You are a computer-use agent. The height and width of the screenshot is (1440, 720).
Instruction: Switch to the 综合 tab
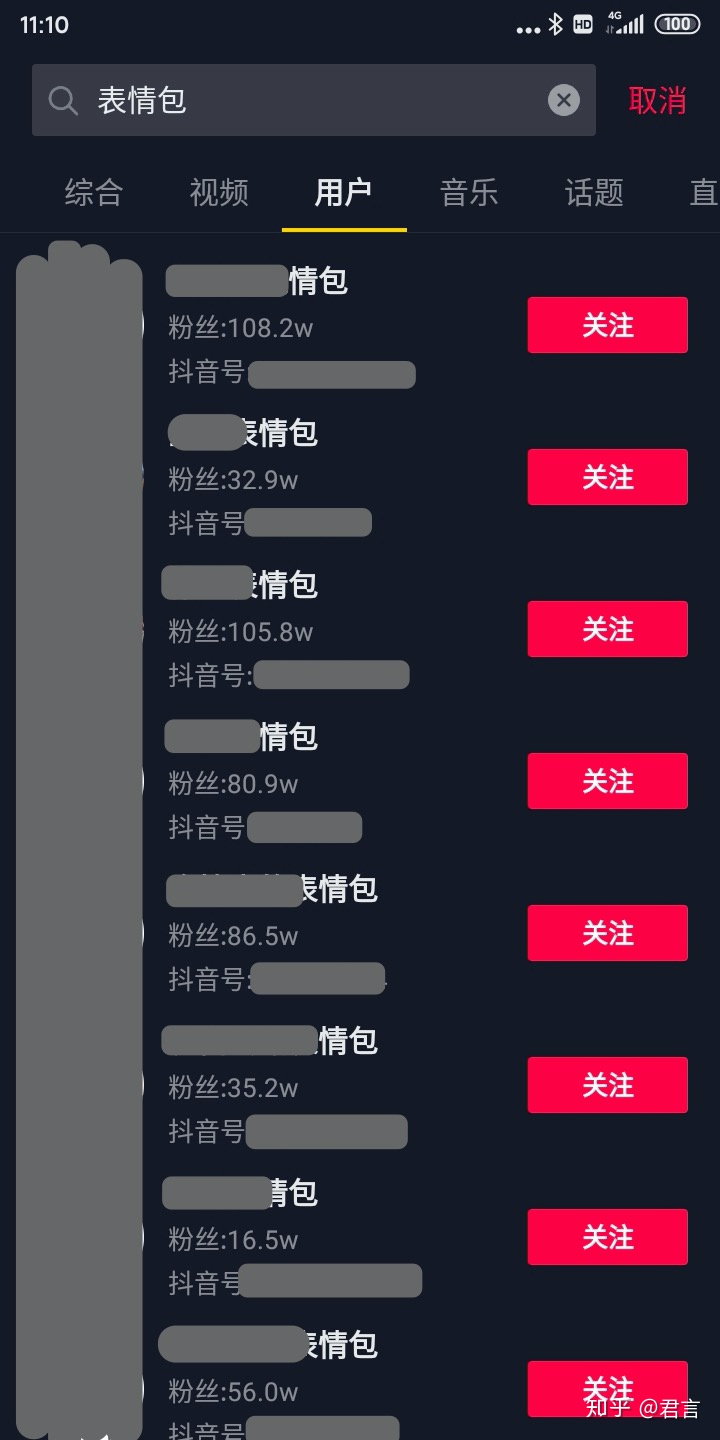point(94,192)
